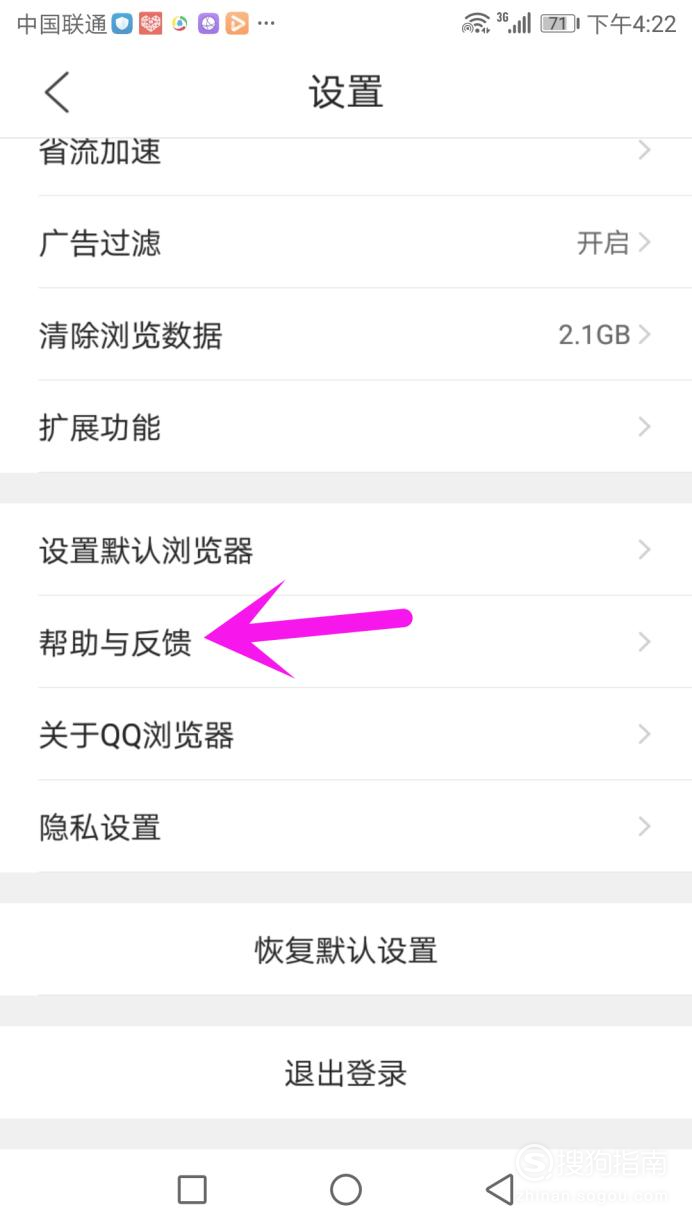Tap 恢复默认设置 to reset settings
The image size is (692, 1230).
[346, 949]
